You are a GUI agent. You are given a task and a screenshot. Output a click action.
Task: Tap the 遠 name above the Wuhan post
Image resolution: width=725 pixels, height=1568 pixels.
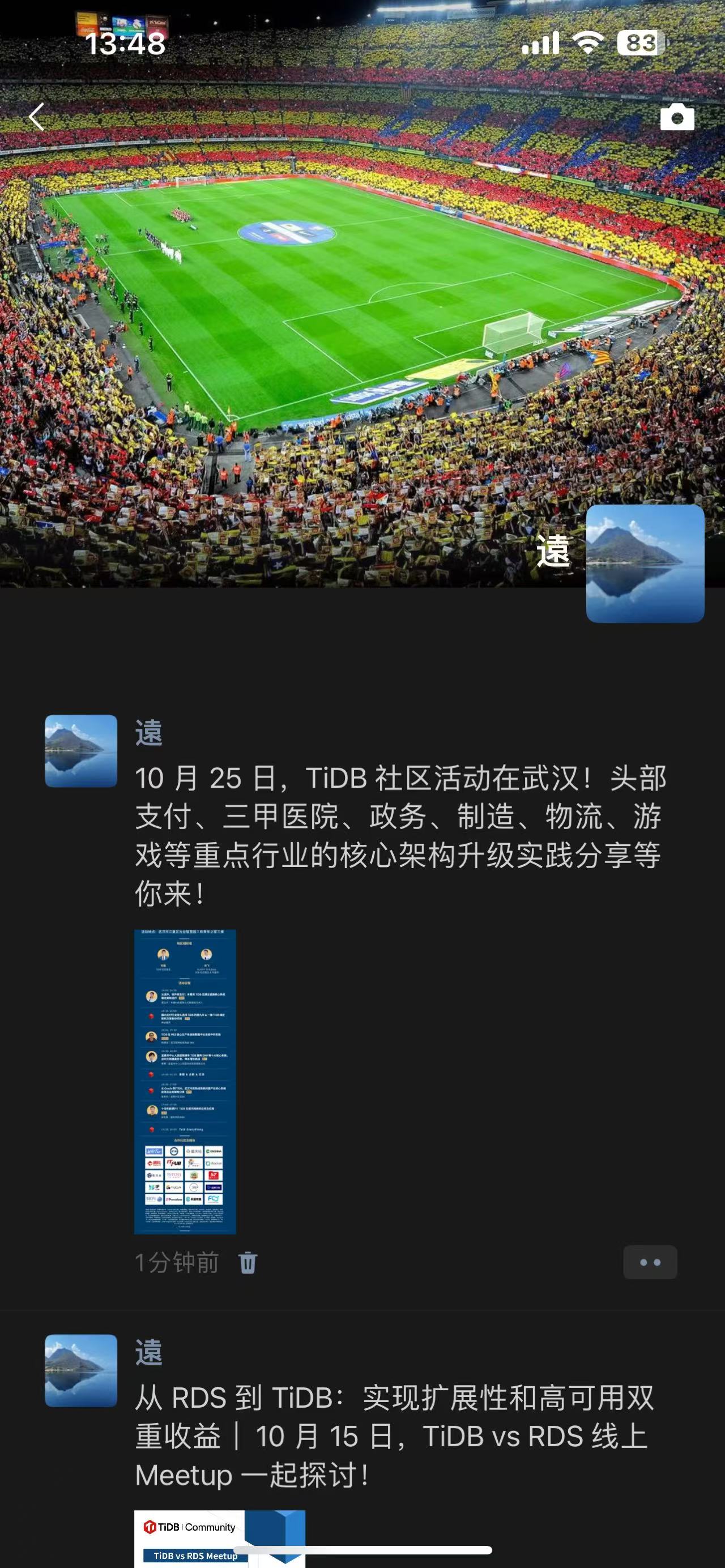[x=148, y=732]
